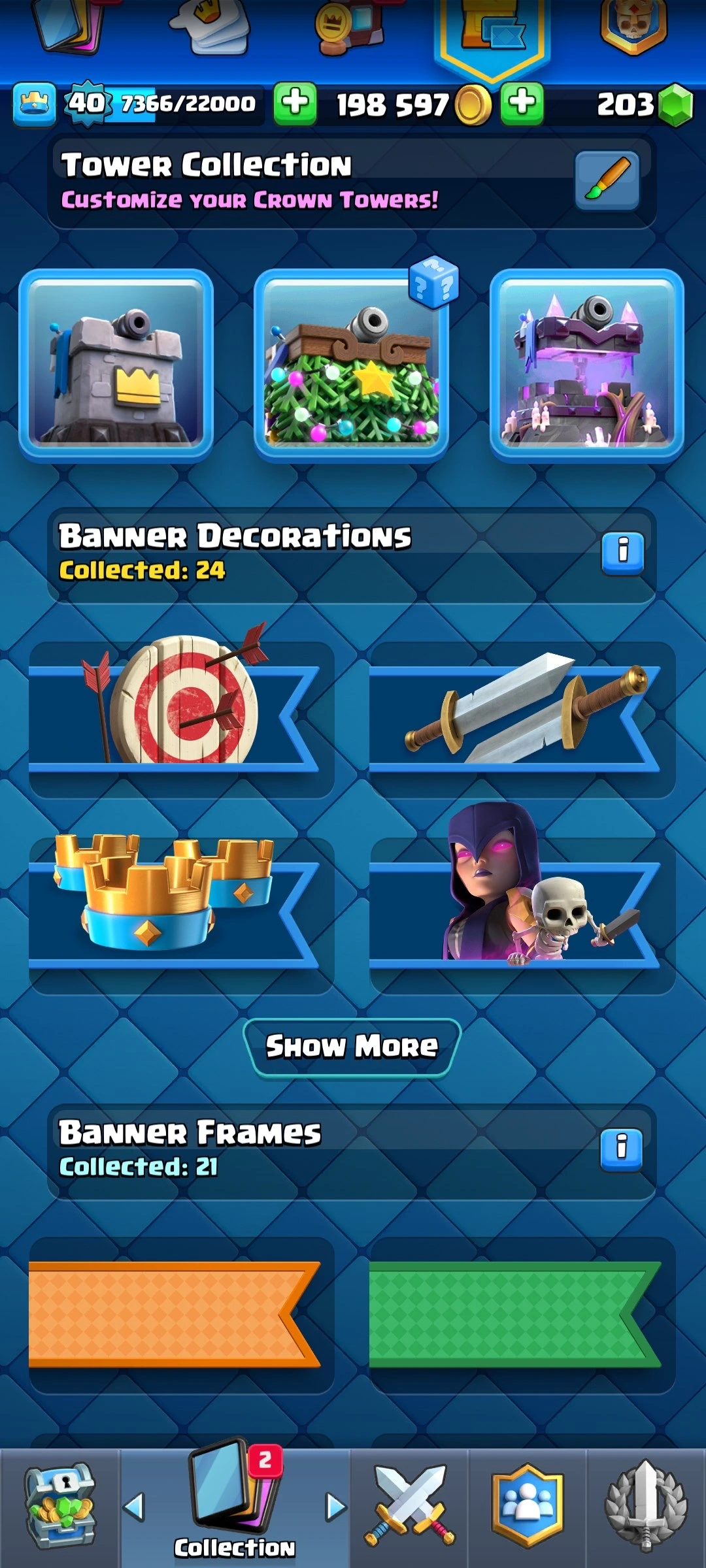The width and height of the screenshot is (706, 1568).
Task: Choose the archery target banner decoration
Action: [x=181, y=719]
